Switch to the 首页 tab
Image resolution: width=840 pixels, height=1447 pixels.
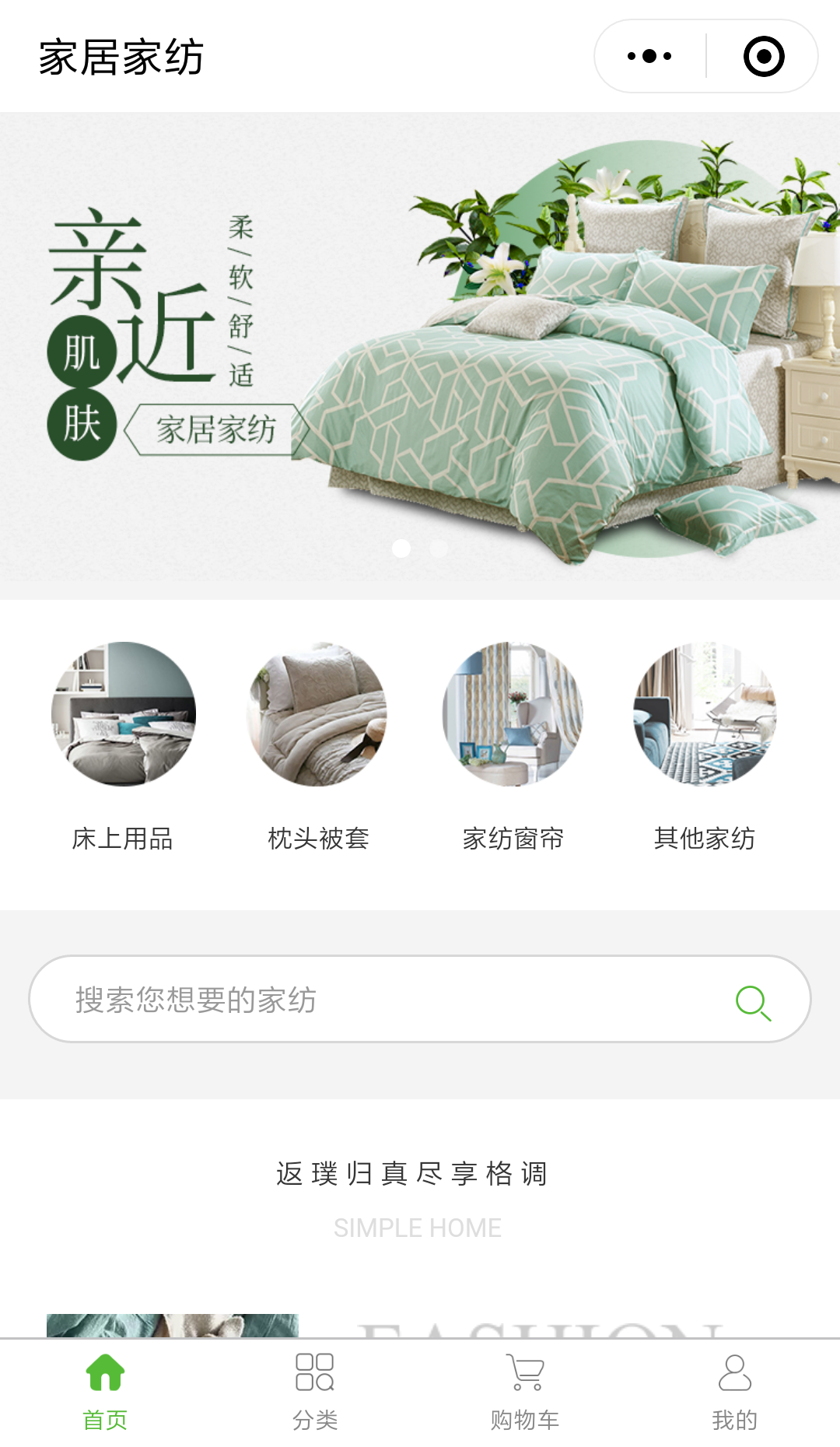coord(105,1393)
